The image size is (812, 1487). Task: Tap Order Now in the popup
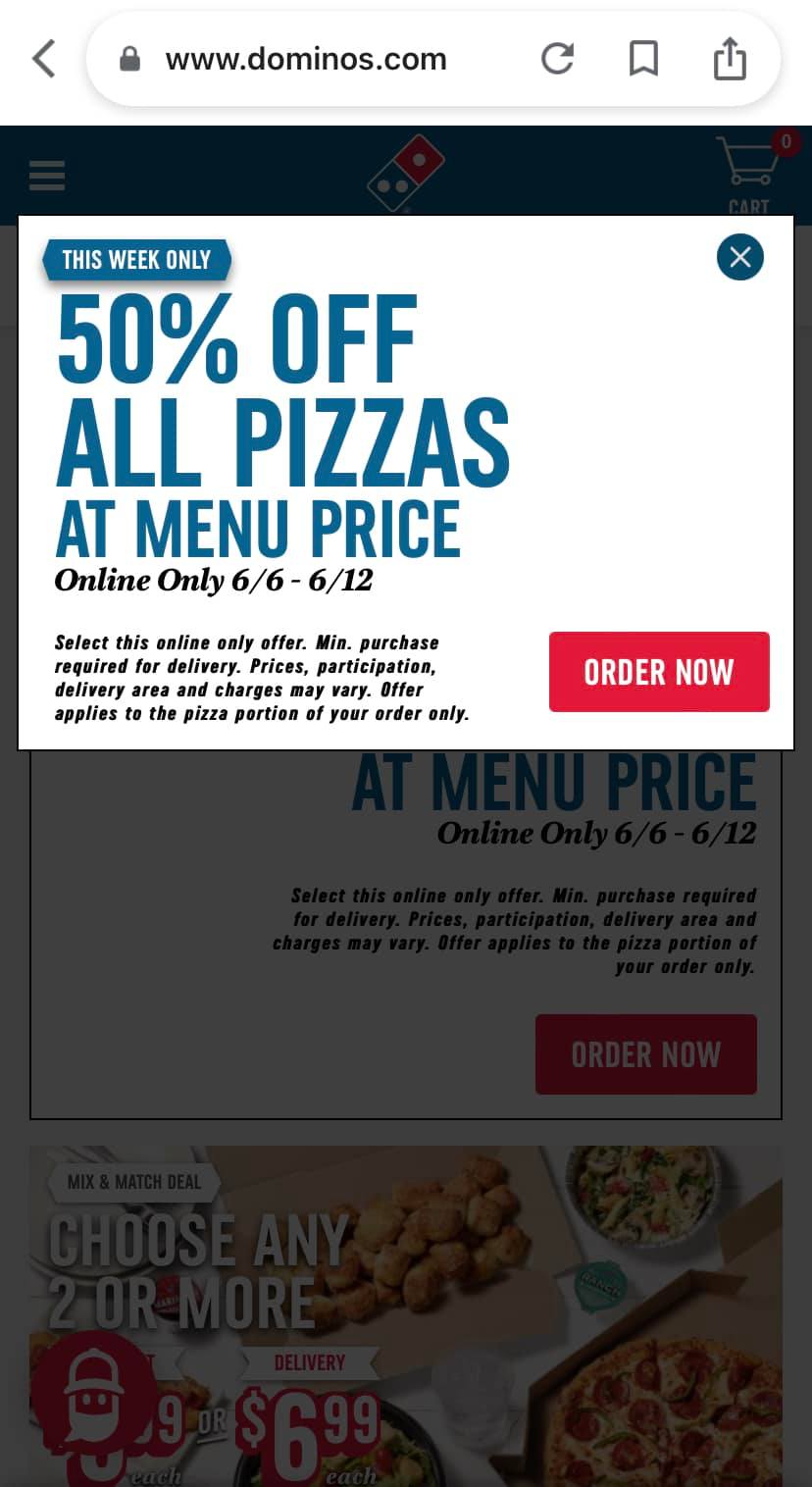click(x=659, y=672)
